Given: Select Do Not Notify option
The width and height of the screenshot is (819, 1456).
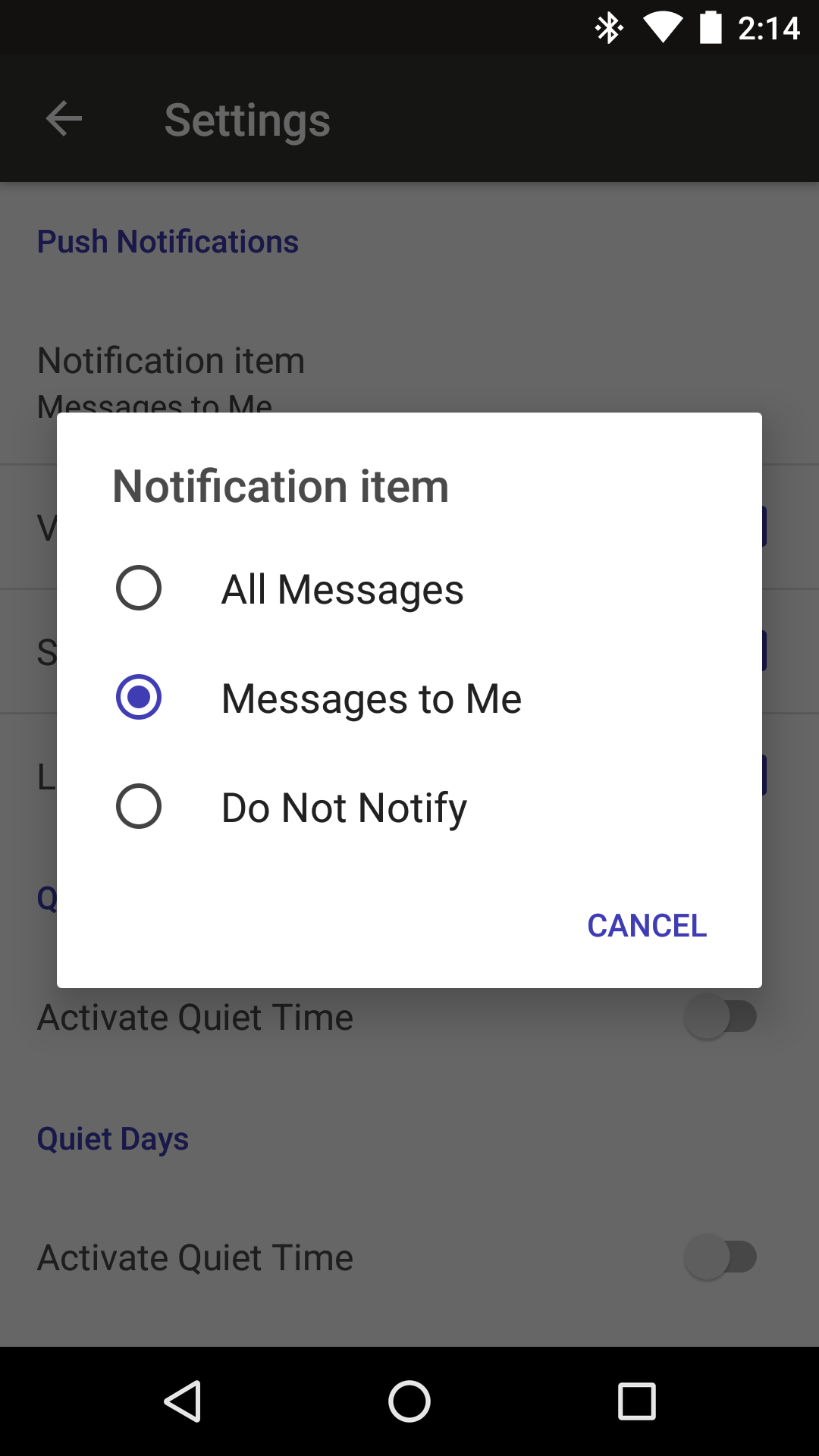Looking at the screenshot, I should 139,807.
